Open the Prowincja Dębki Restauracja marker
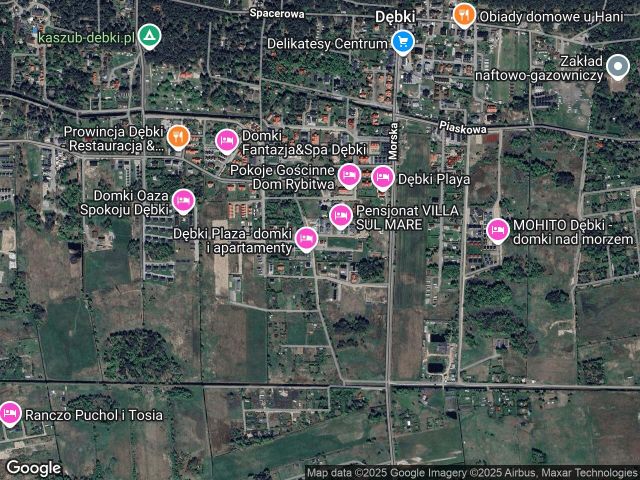The height and width of the screenshot is (480, 640). 177,136
